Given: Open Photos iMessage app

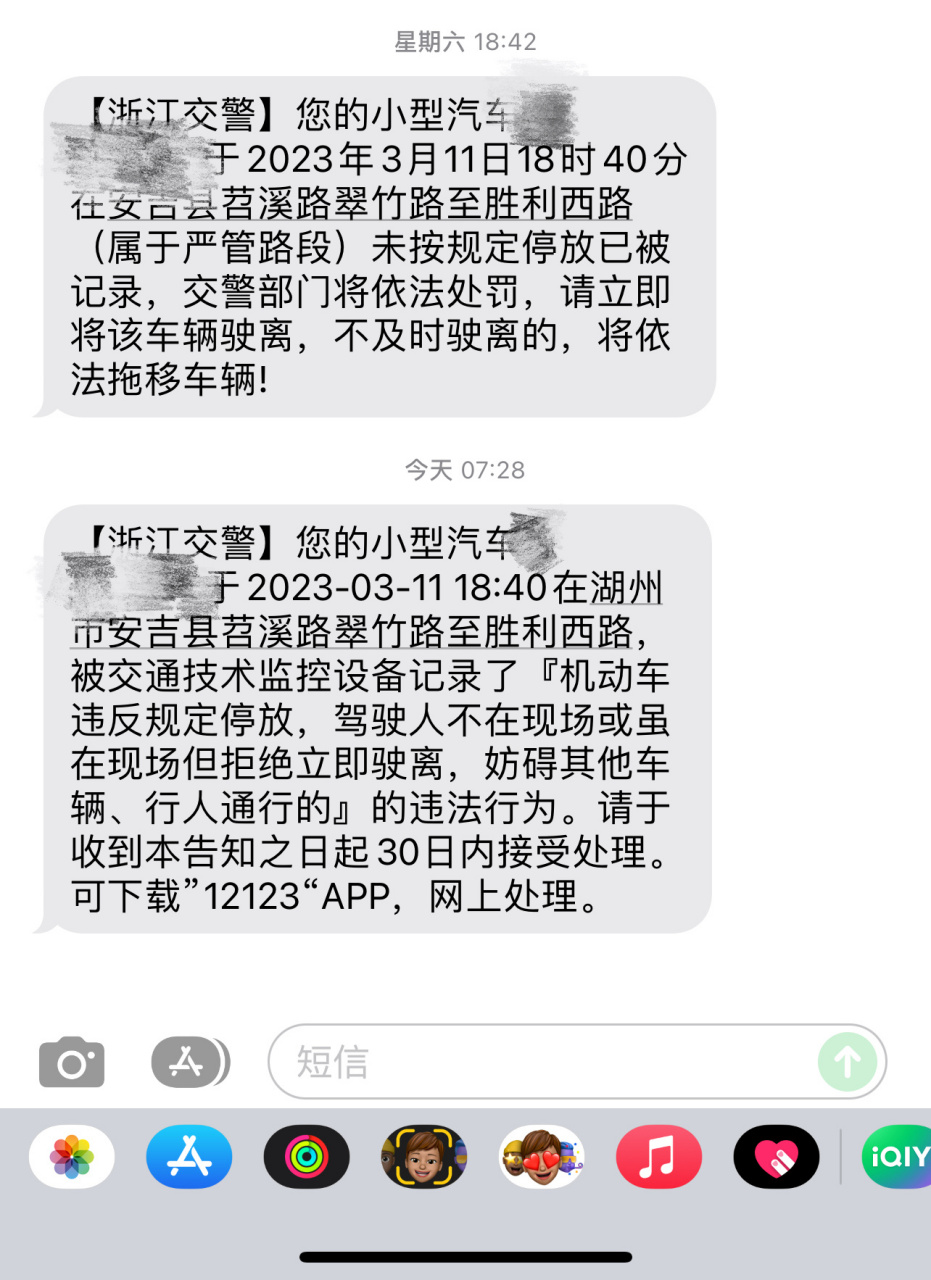Looking at the screenshot, I should 72,1157.
